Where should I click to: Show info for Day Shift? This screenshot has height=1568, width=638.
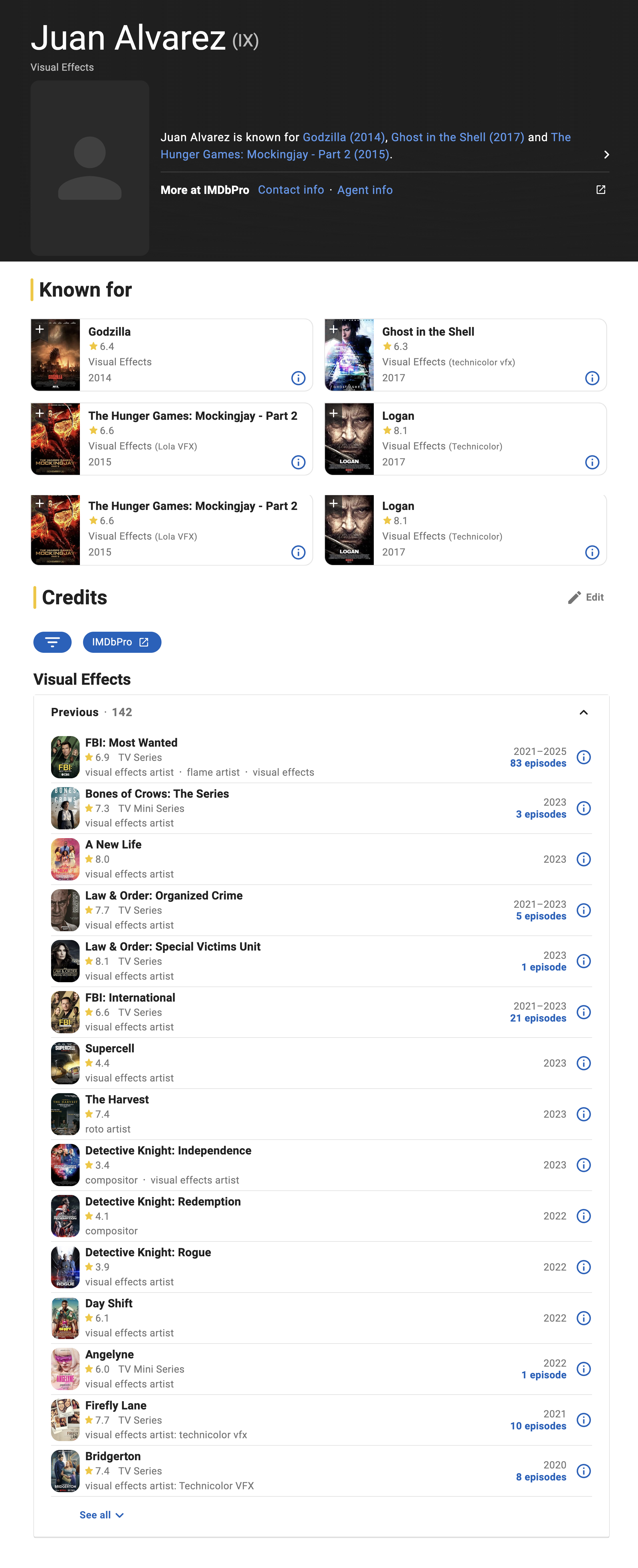tap(583, 1318)
